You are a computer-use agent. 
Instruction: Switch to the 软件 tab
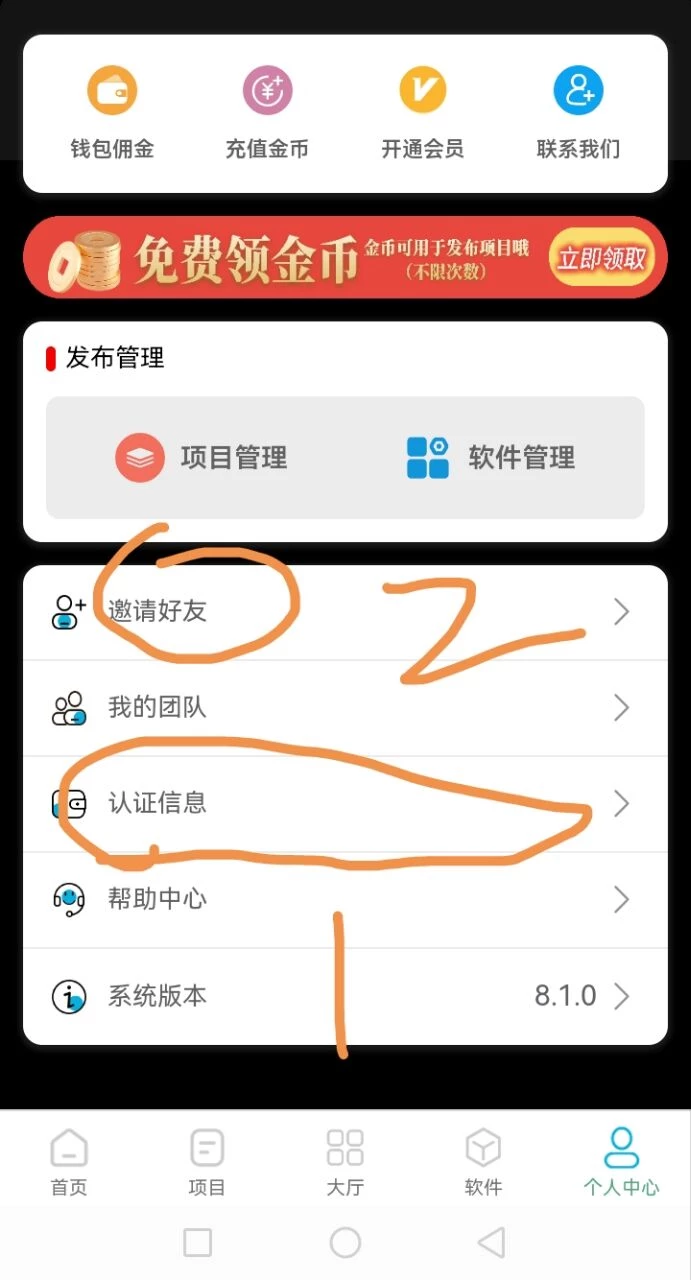[x=483, y=1163]
